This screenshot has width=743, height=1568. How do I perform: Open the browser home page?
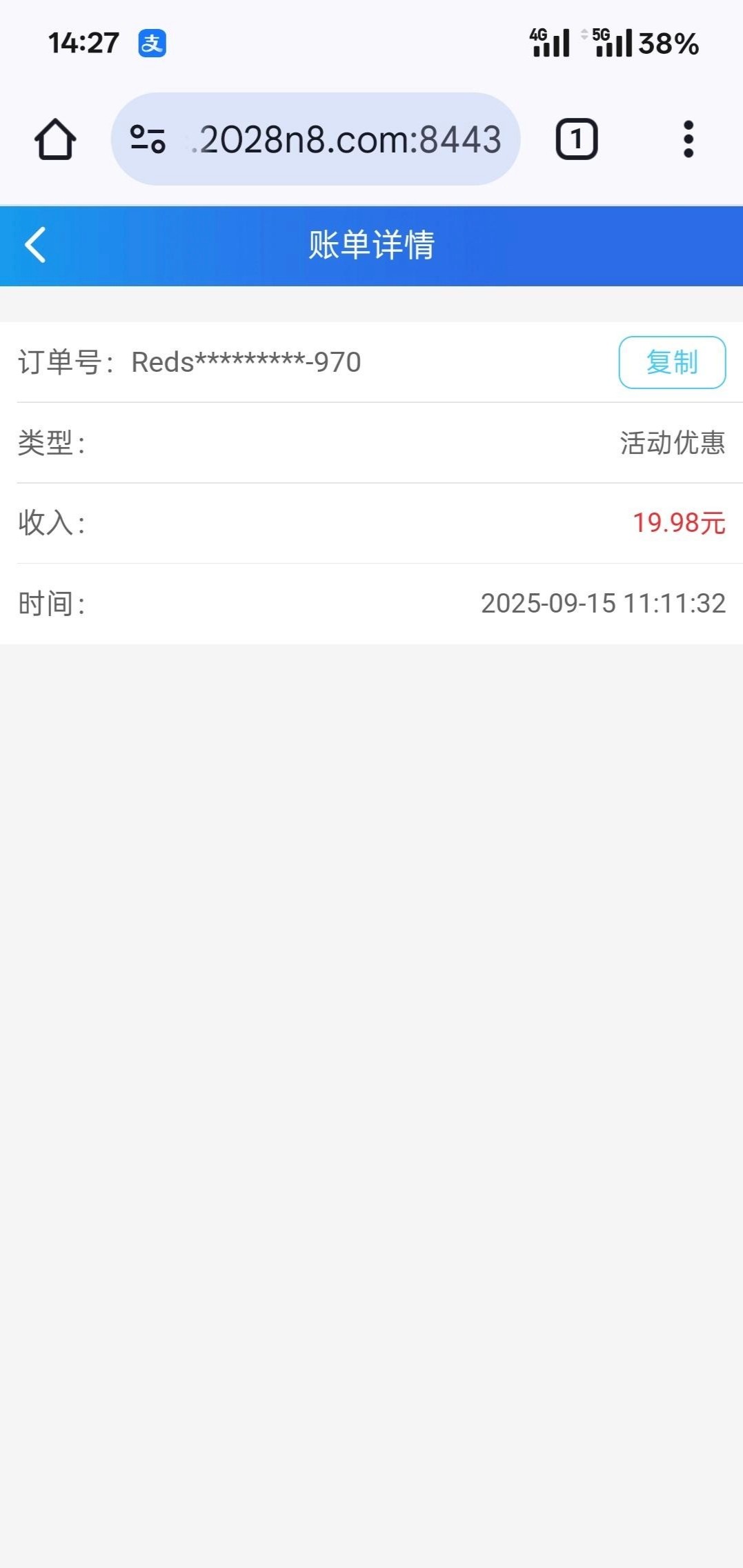tap(55, 139)
